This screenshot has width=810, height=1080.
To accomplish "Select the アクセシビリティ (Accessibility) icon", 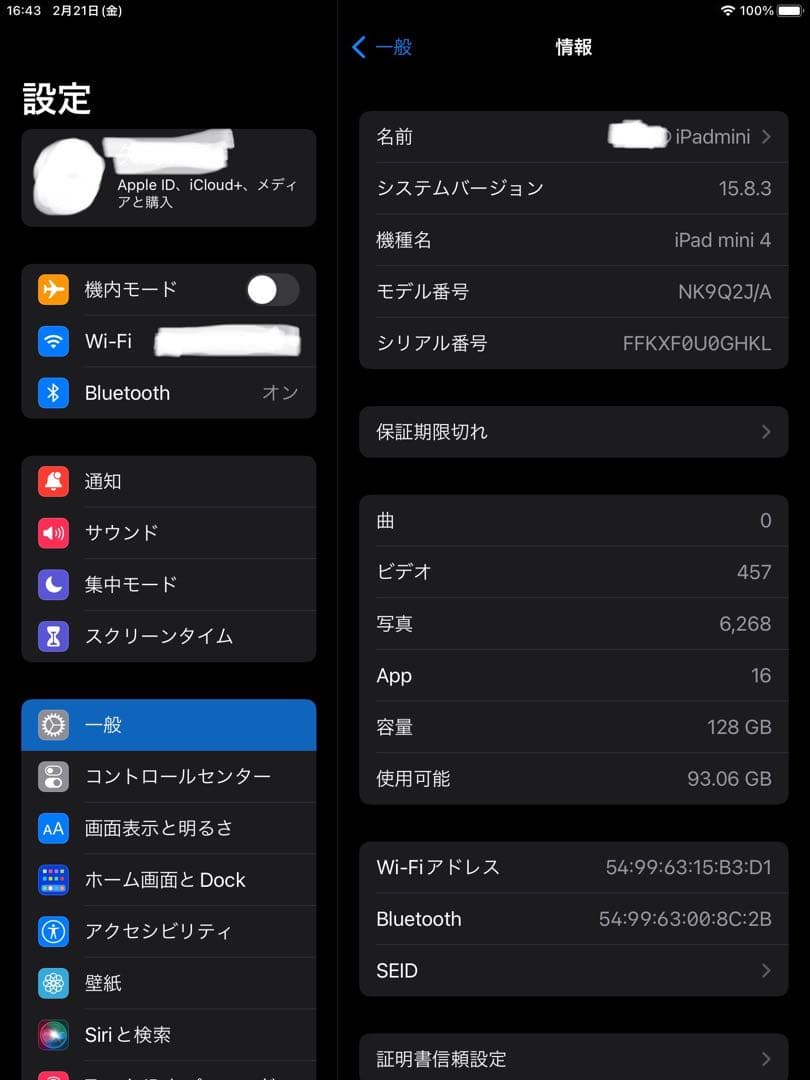I will [x=53, y=931].
